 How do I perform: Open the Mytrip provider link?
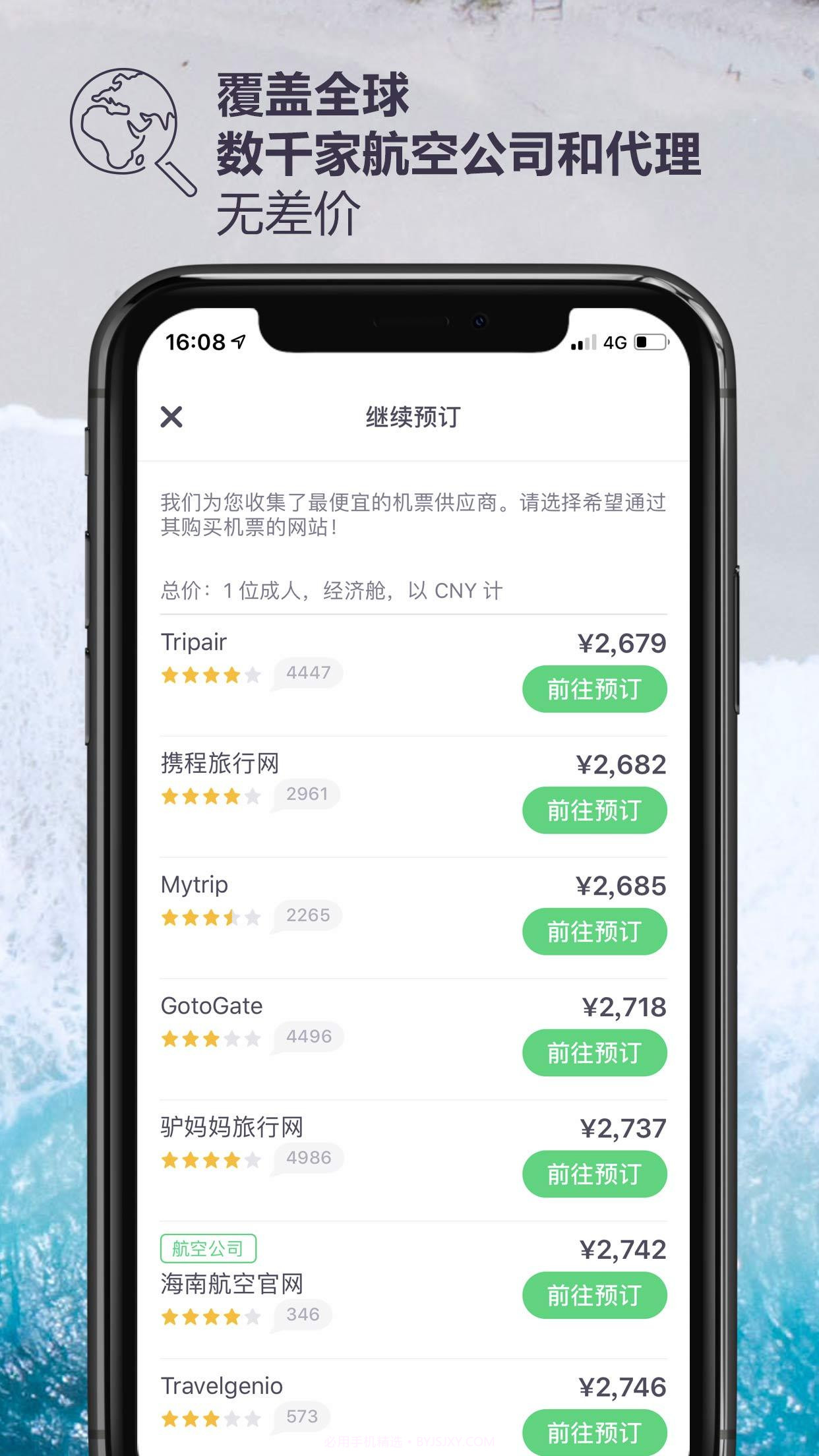coord(194,884)
